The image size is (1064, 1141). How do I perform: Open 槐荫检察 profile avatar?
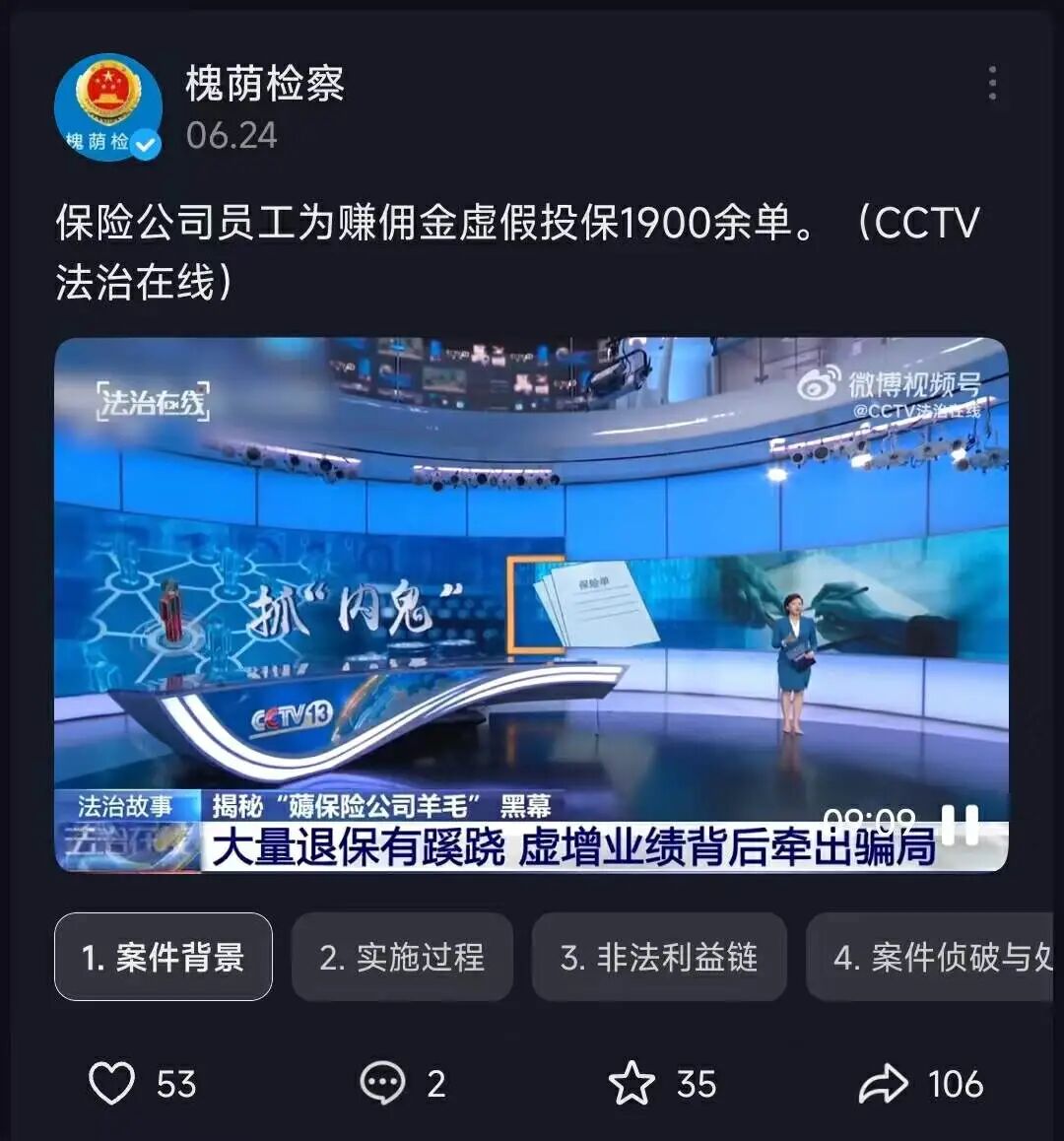point(107,107)
